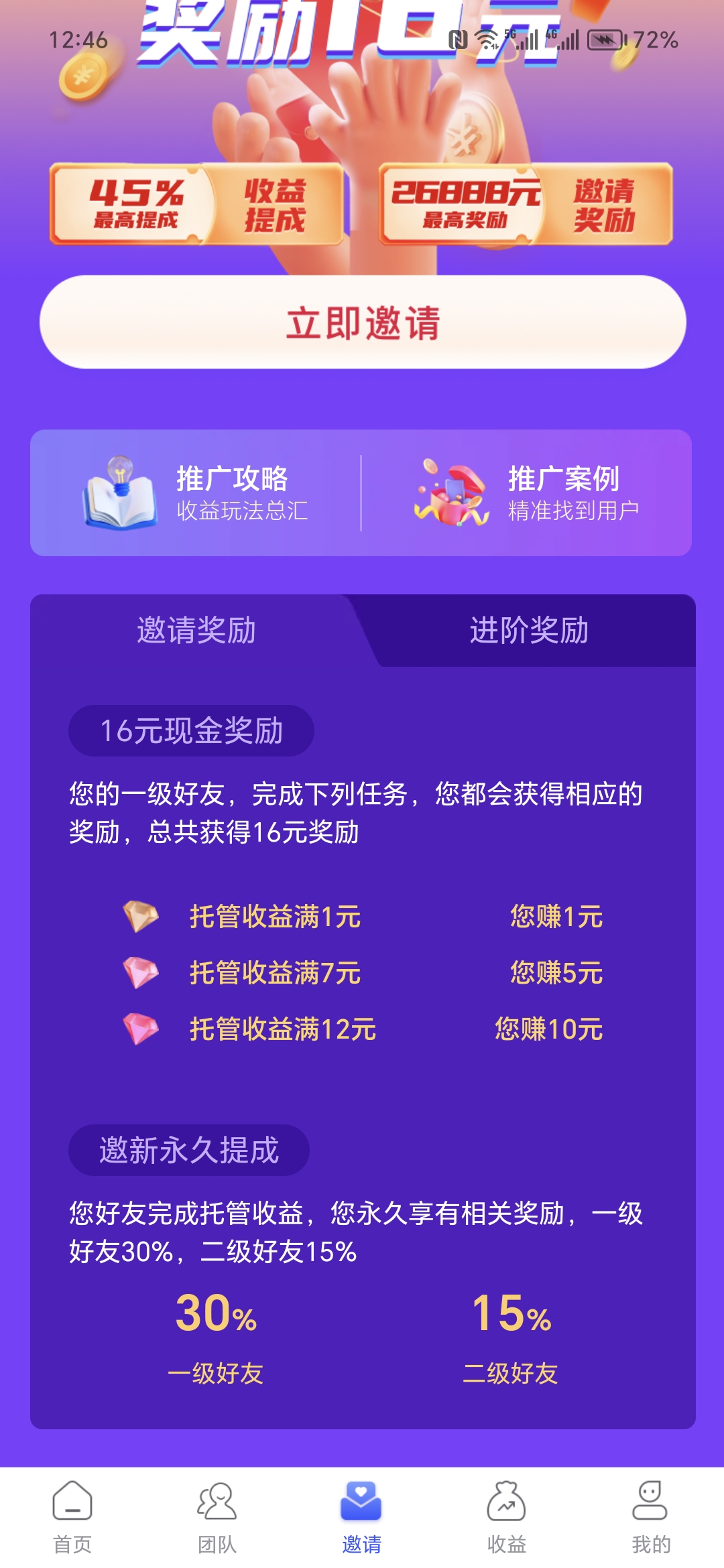
Task: Go to the 首页 home tab
Action: (x=72, y=1517)
